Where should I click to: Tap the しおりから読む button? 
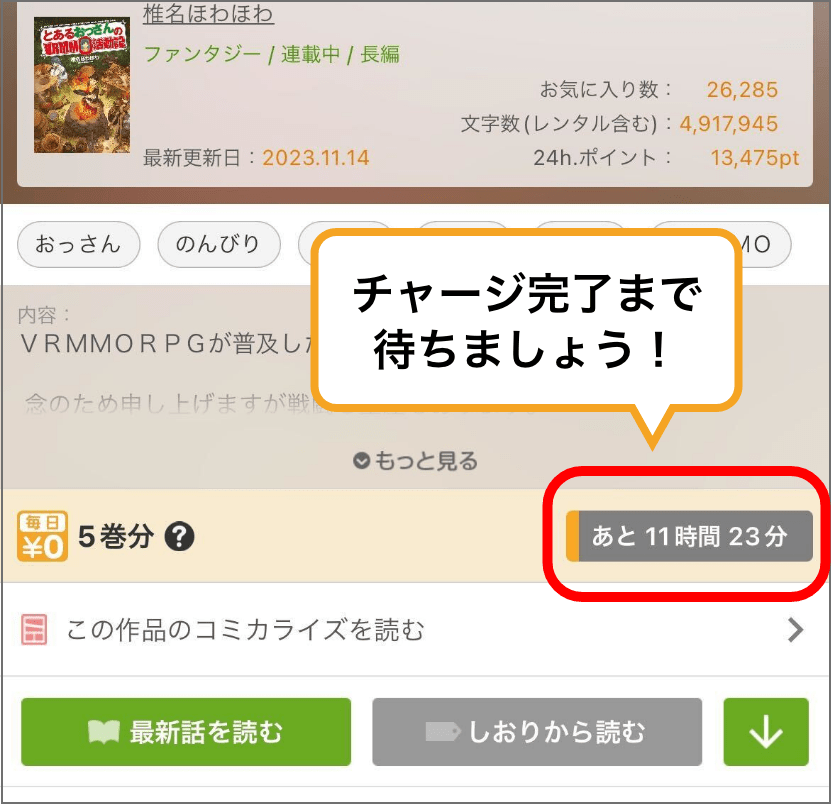(x=537, y=732)
